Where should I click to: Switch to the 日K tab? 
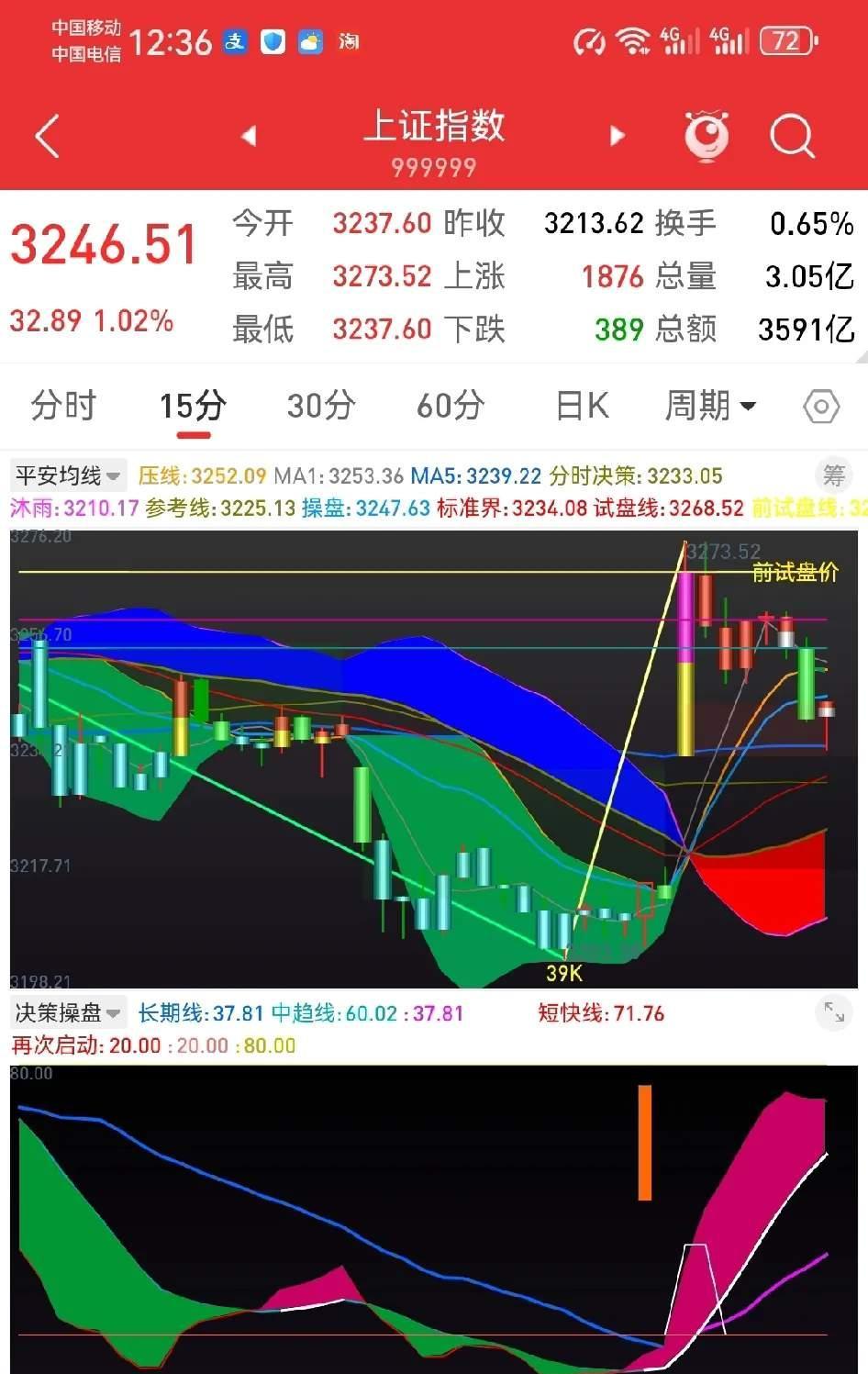[x=581, y=405]
